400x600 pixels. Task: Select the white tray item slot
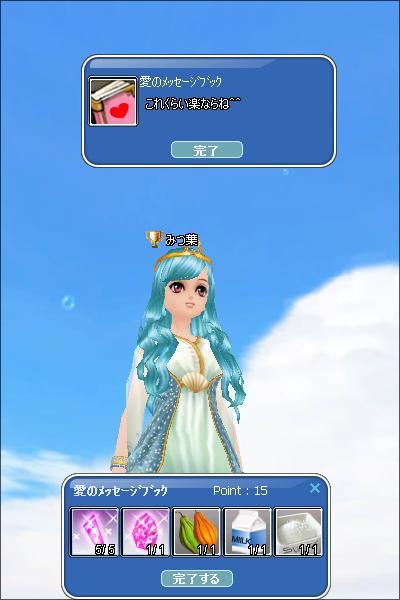coord(298,532)
